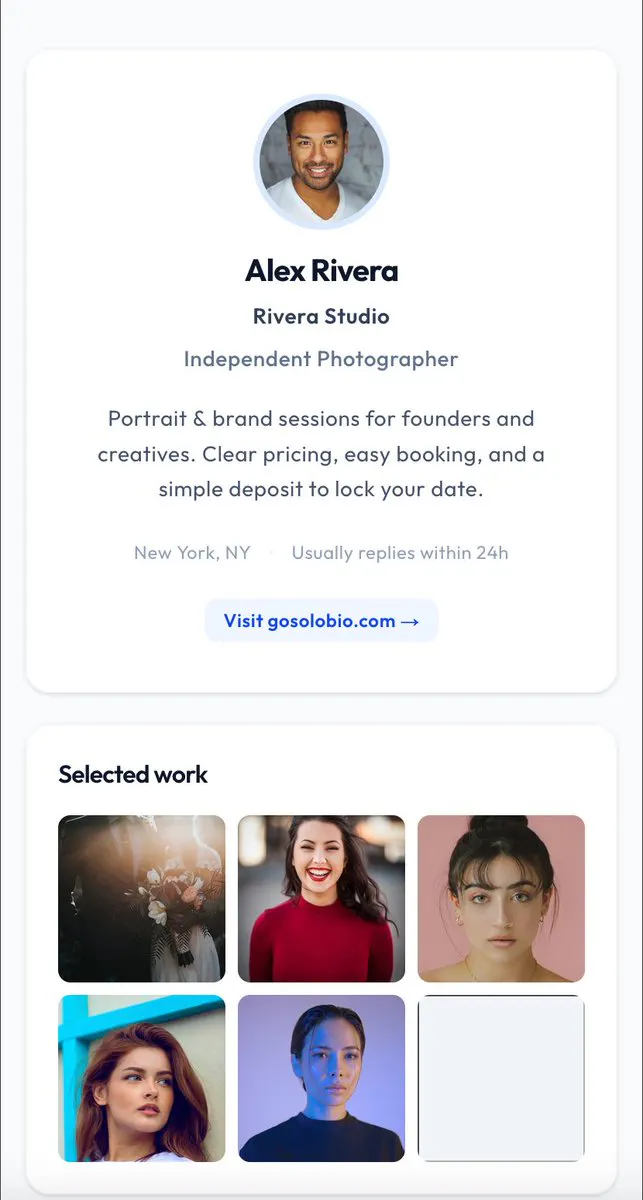Open the red-haired woman portrait
This screenshot has height=1200, width=643.
pos(142,1078)
